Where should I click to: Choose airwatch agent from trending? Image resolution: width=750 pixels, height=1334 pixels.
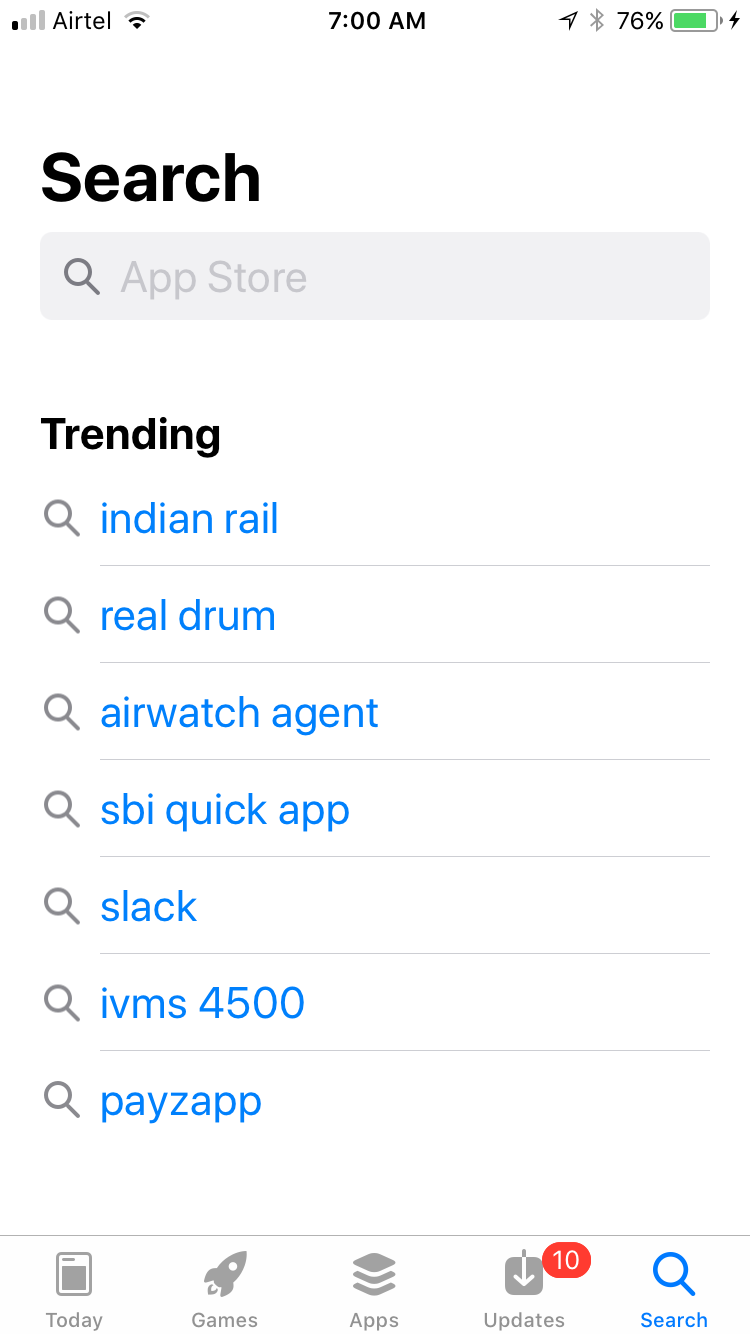click(x=375, y=712)
